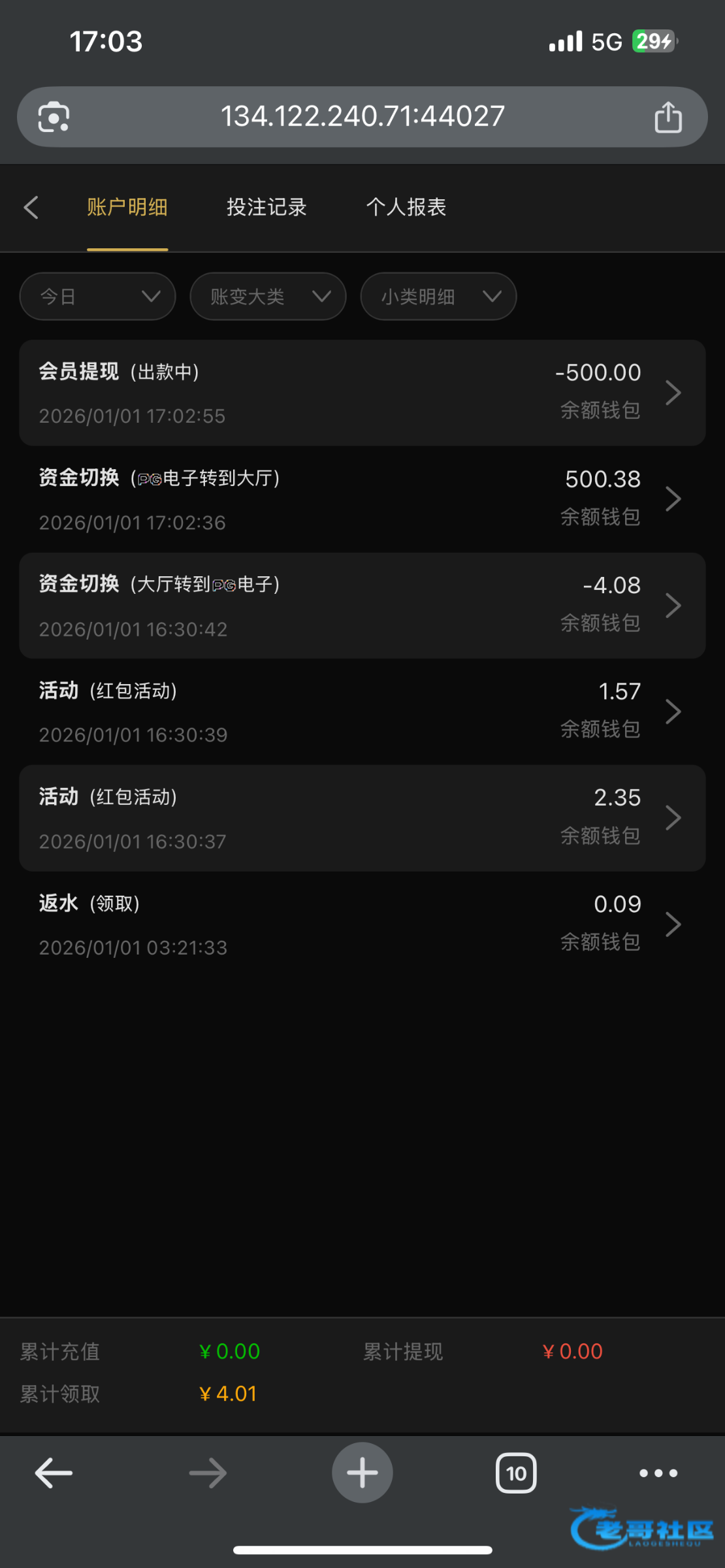Tap the browser share icon
Viewport: 725px width, 1568px height.
(x=668, y=117)
